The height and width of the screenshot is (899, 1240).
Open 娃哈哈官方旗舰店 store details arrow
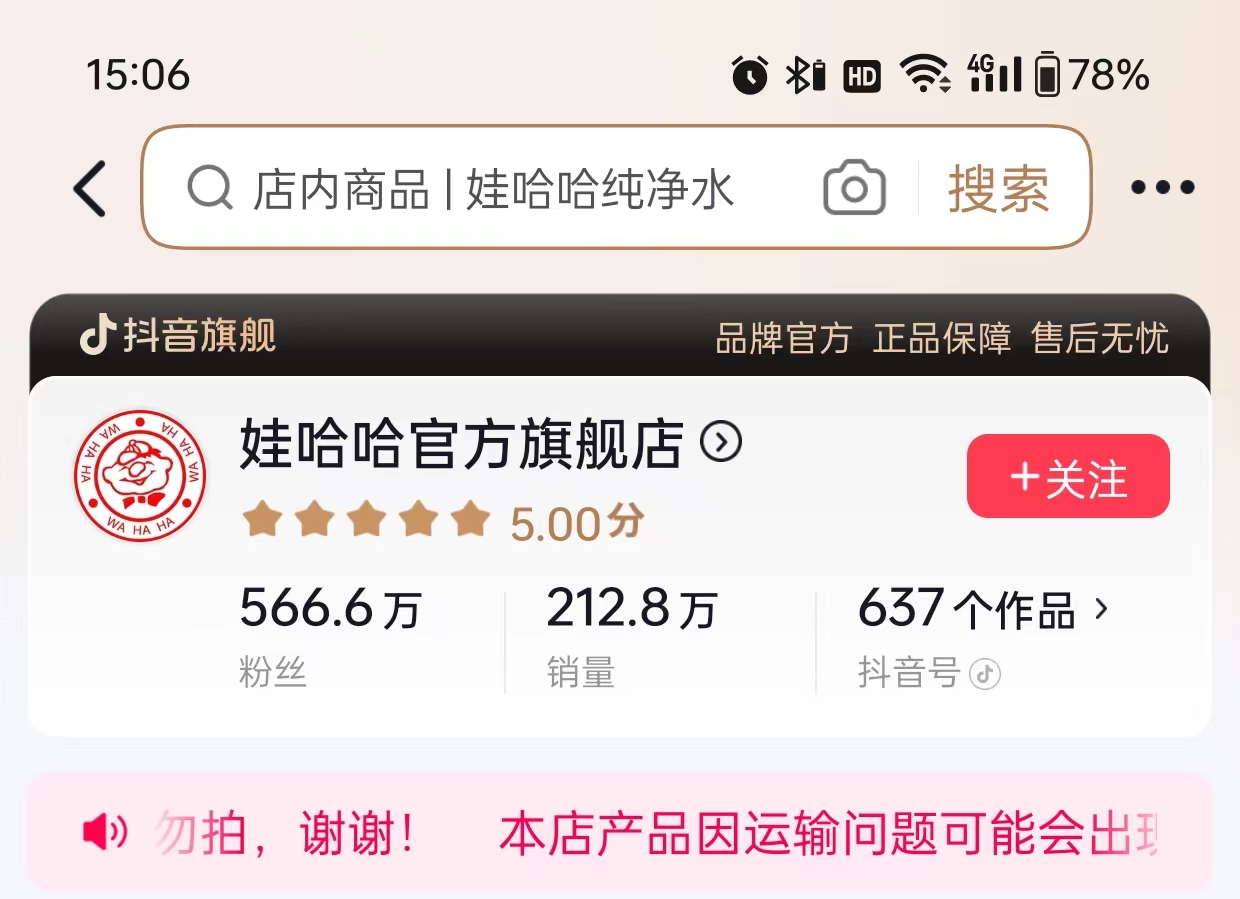721,441
